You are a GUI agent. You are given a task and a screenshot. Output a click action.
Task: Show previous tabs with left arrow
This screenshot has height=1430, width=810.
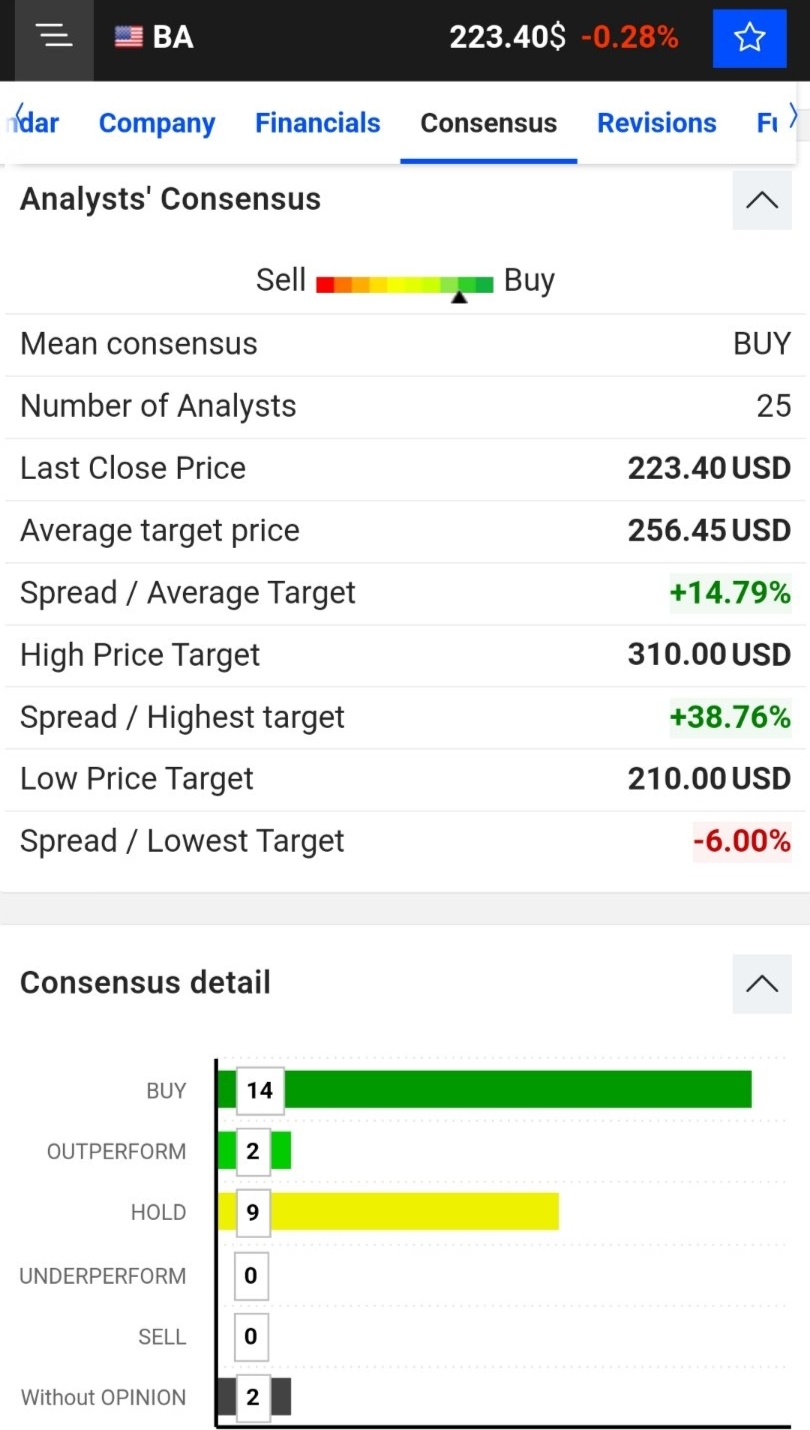(x=18, y=117)
